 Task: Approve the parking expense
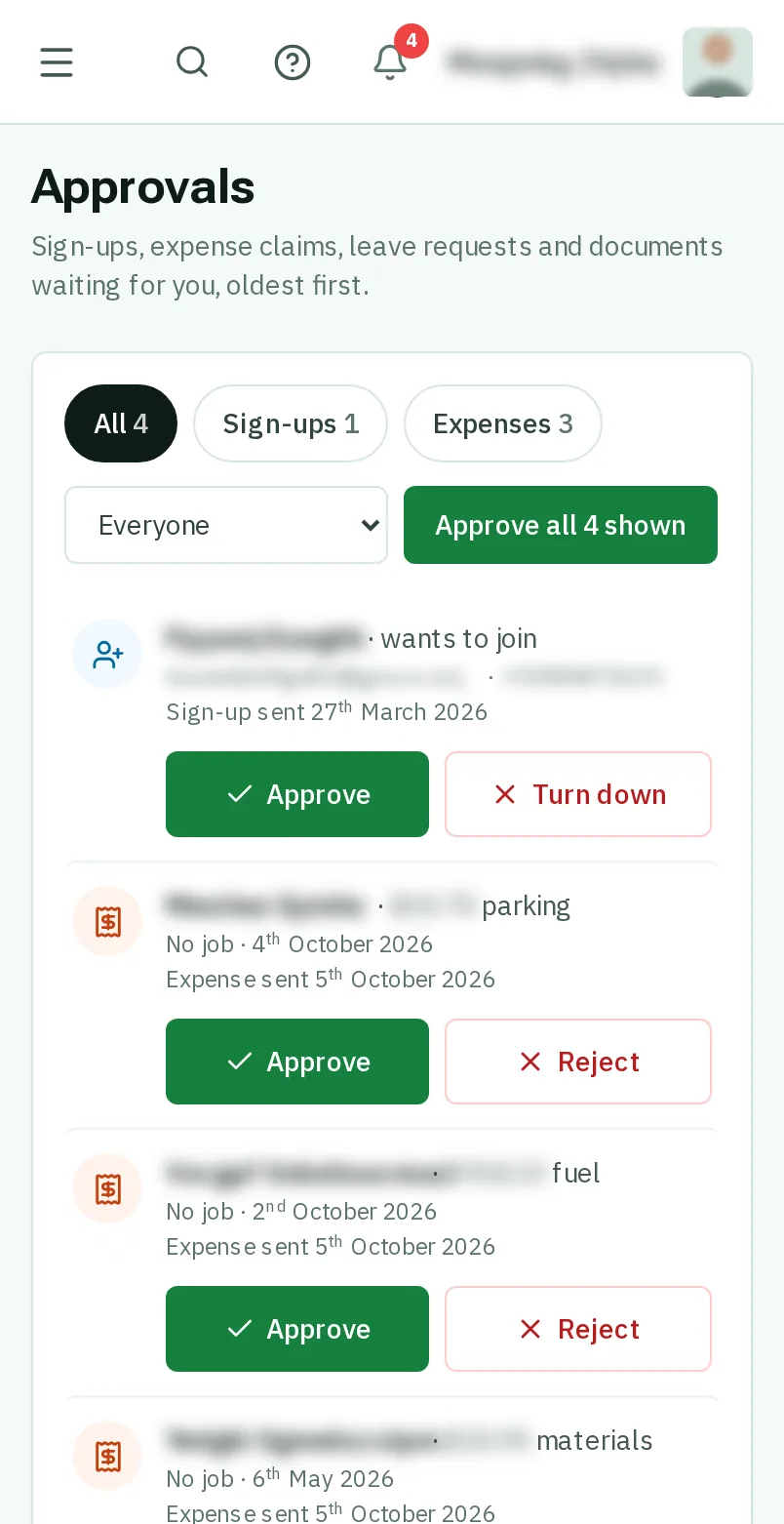coord(297,1062)
